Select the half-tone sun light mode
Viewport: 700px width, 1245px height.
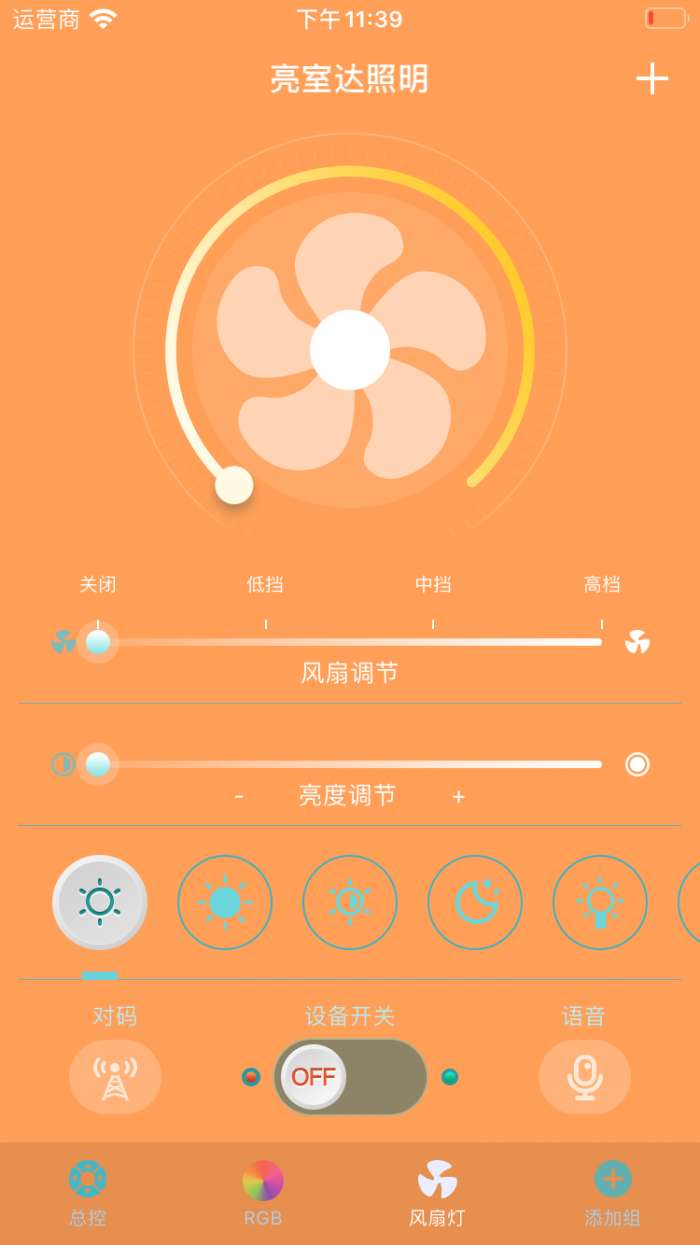tap(350, 902)
